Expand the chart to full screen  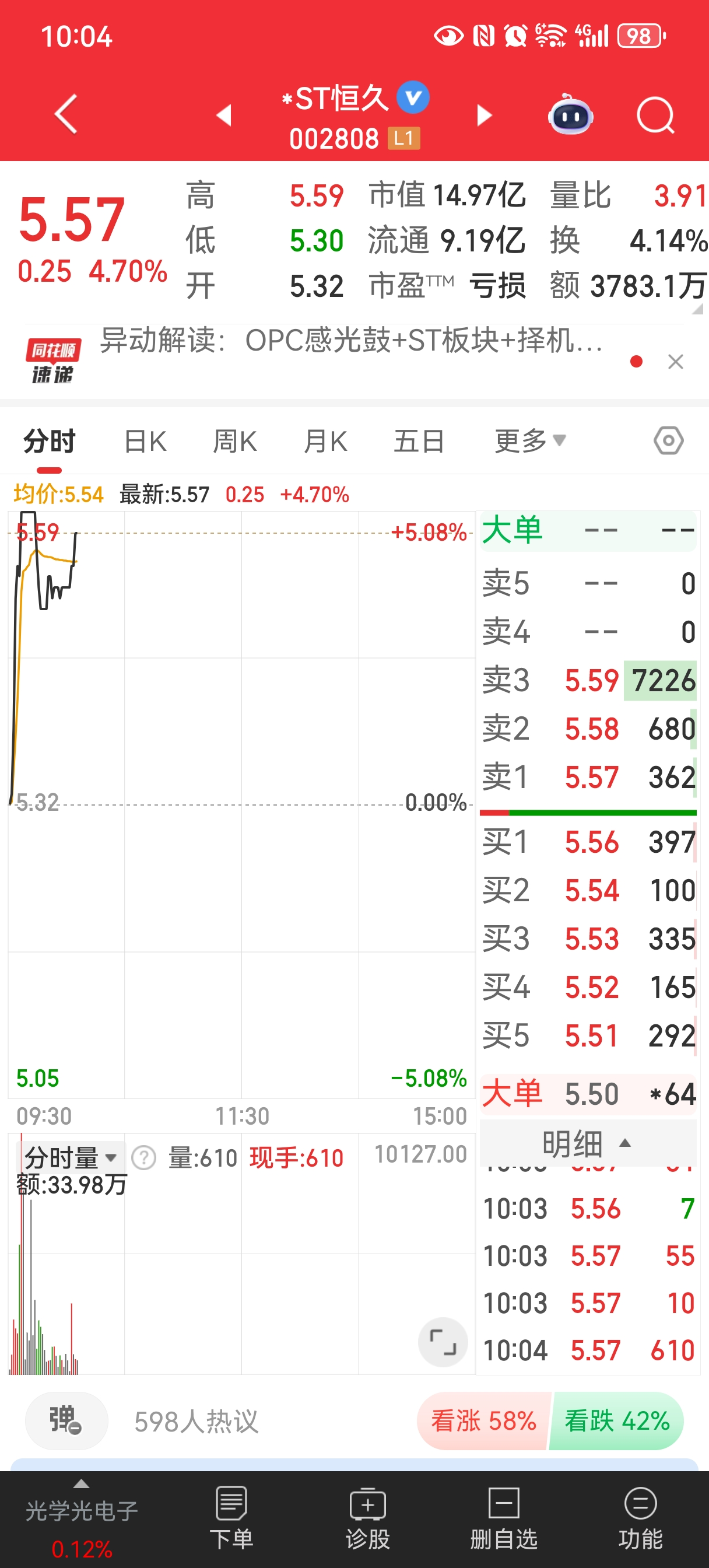pos(443,1342)
